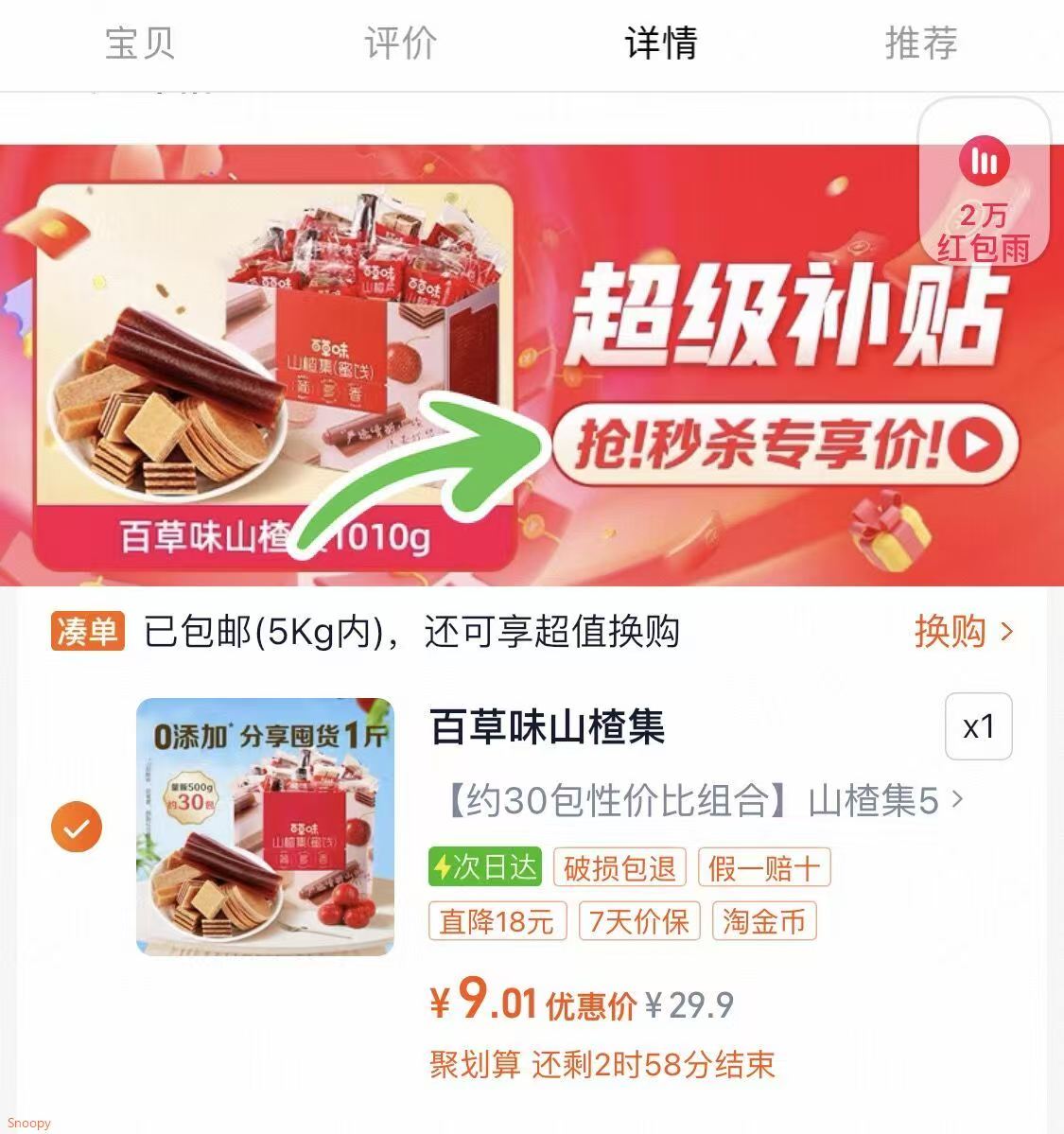Toggle the orange 凑单 badge
The height and width of the screenshot is (1134, 1064).
pyautogui.click(x=86, y=632)
